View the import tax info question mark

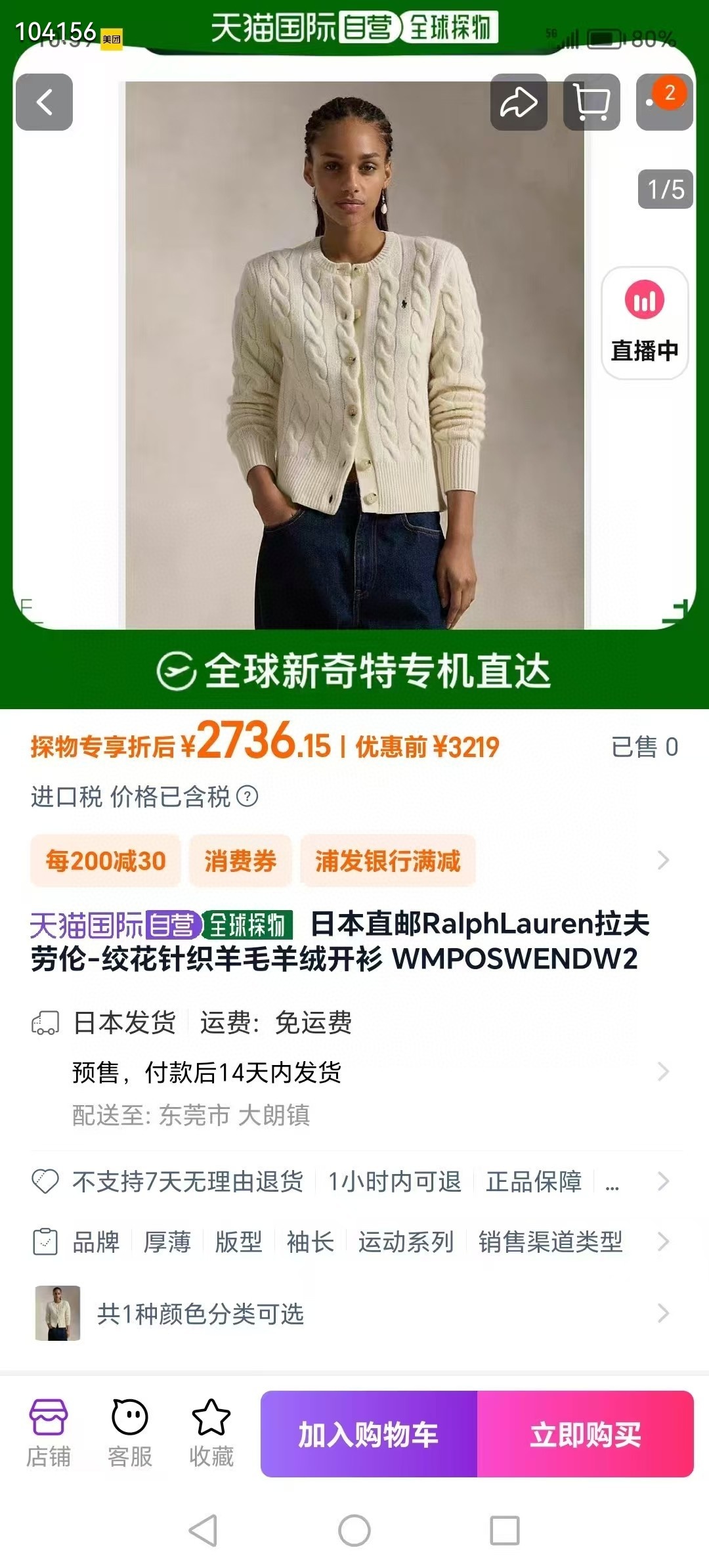(247, 796)
